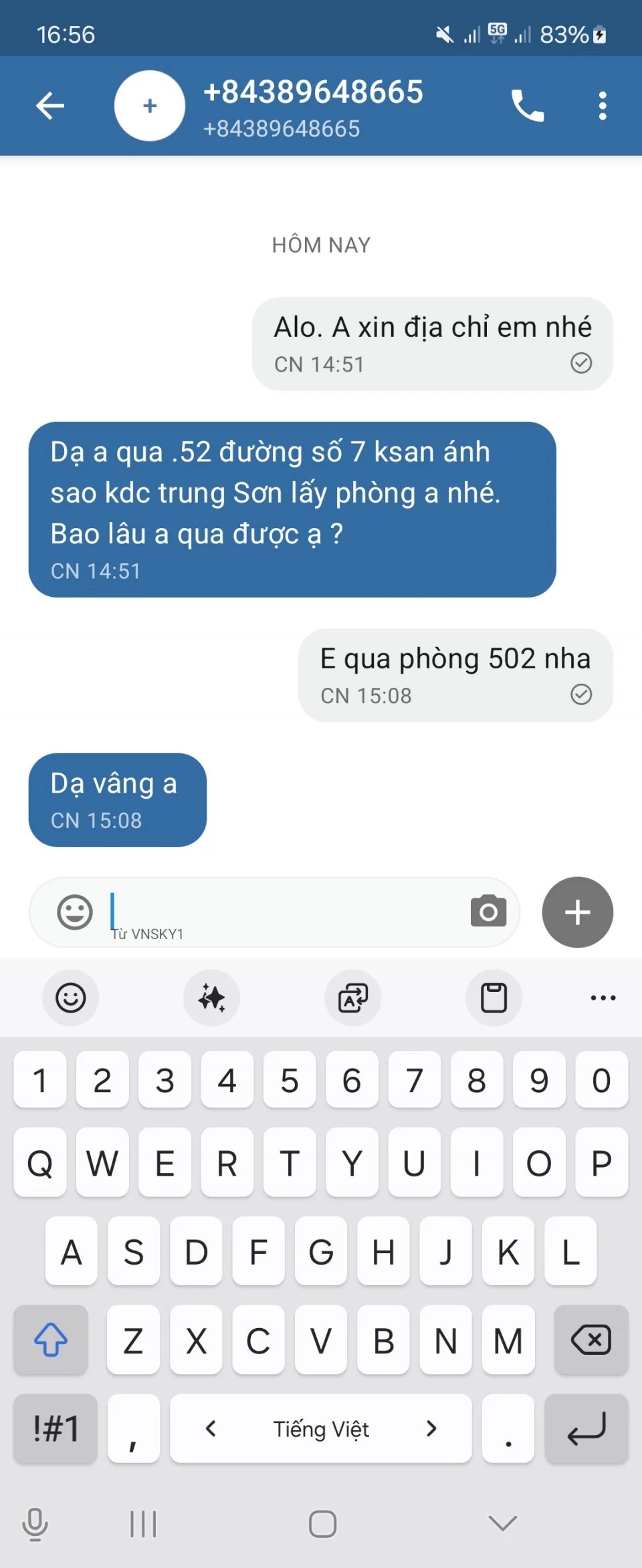Tap the backspace key
Screen dimensions: 642x1568
point(591,1340)
